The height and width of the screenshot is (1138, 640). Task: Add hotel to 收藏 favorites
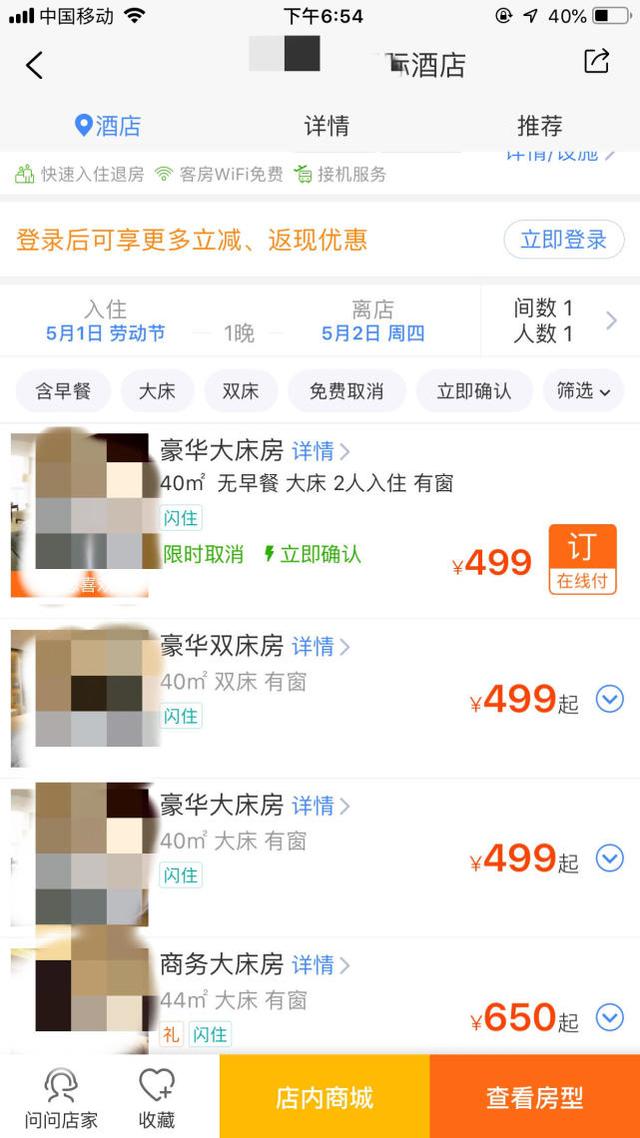pos(157,1098)
